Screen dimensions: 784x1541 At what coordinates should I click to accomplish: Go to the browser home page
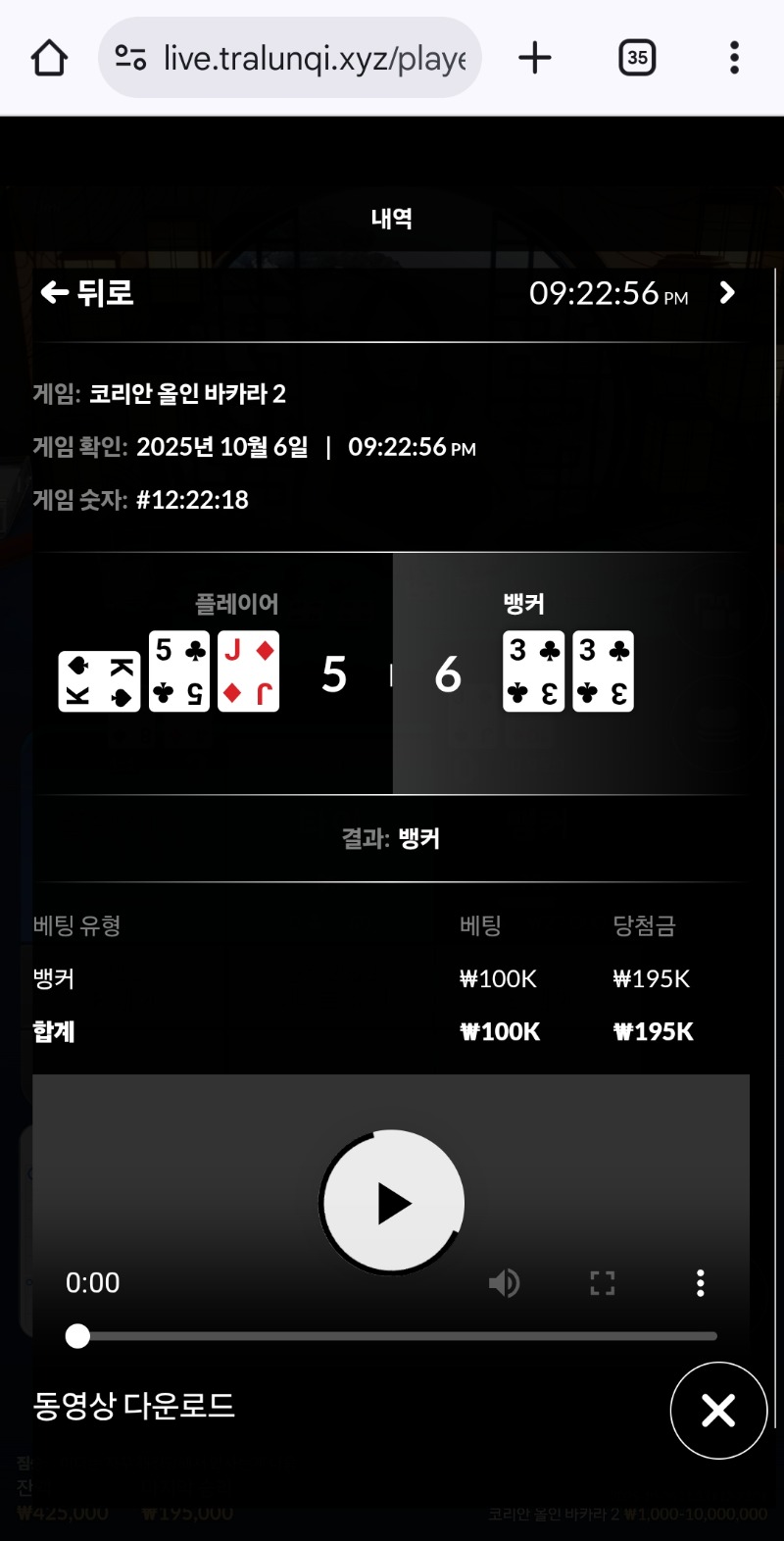[x=49, y=58]
